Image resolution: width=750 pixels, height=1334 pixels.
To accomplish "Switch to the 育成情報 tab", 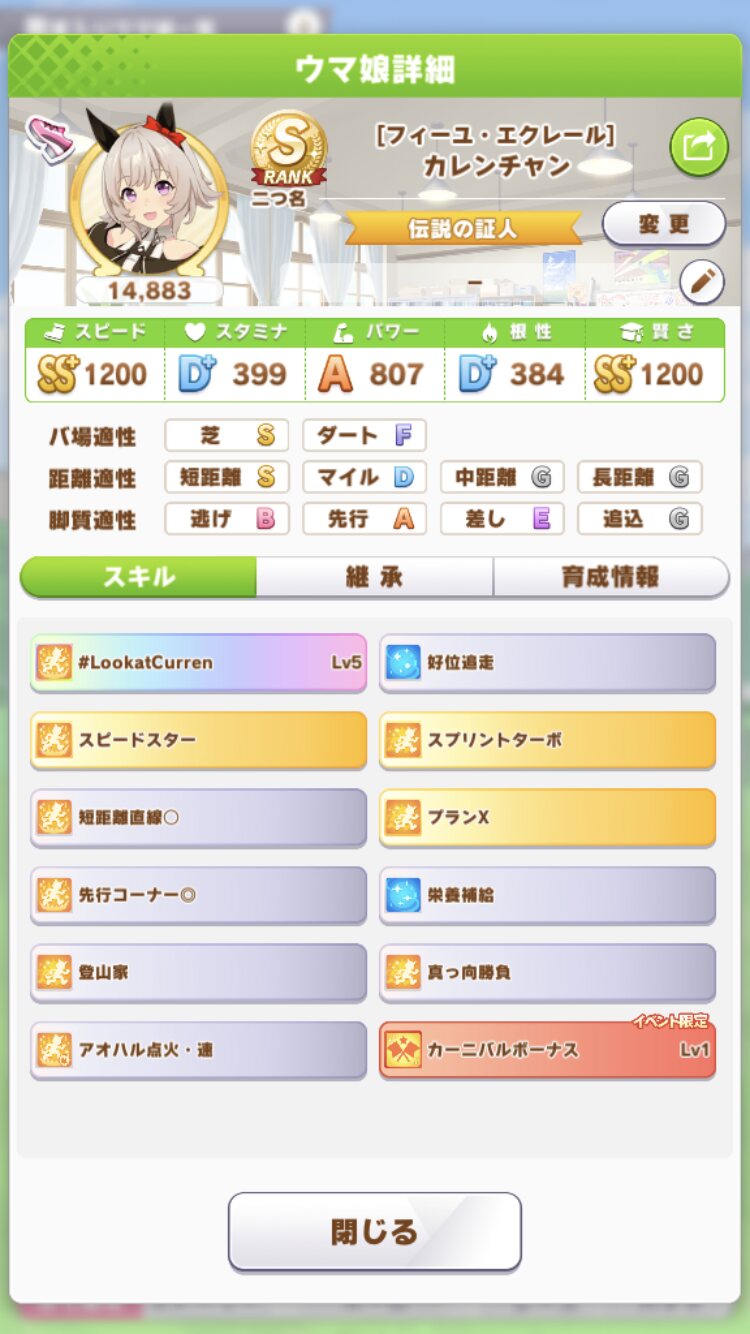I will pyautogui.click(x=610, y=577).
